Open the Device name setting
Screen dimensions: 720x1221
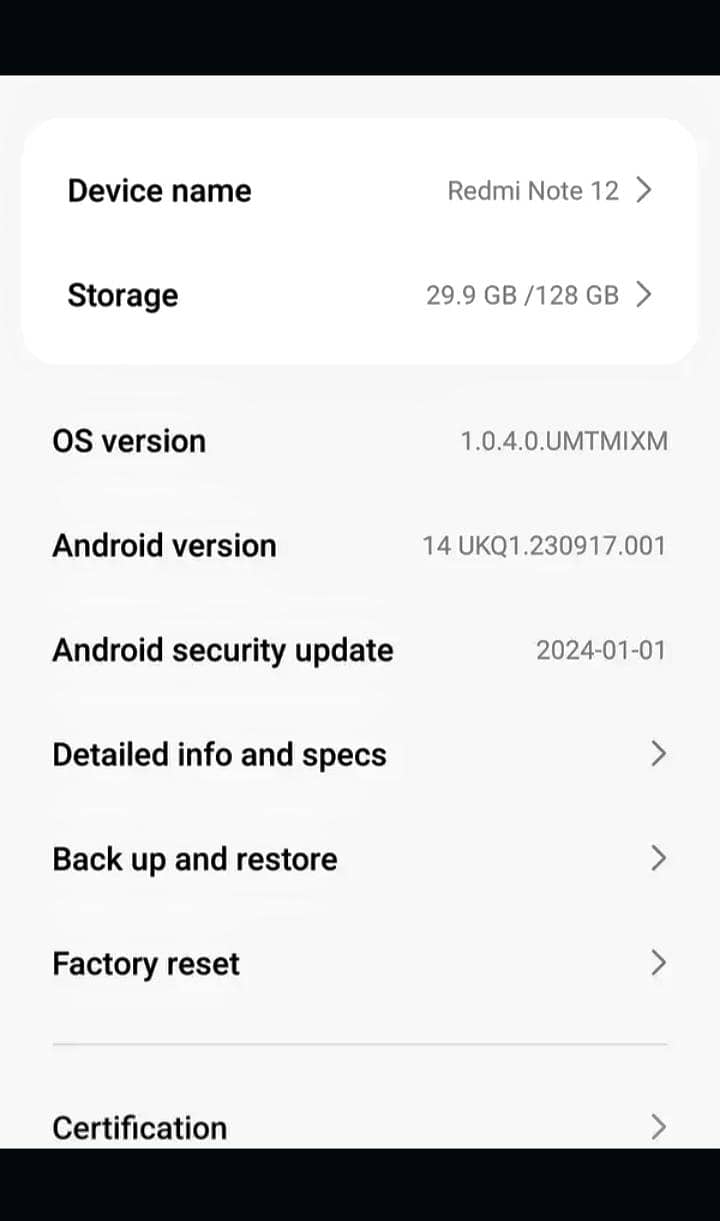tap(359, 190)
